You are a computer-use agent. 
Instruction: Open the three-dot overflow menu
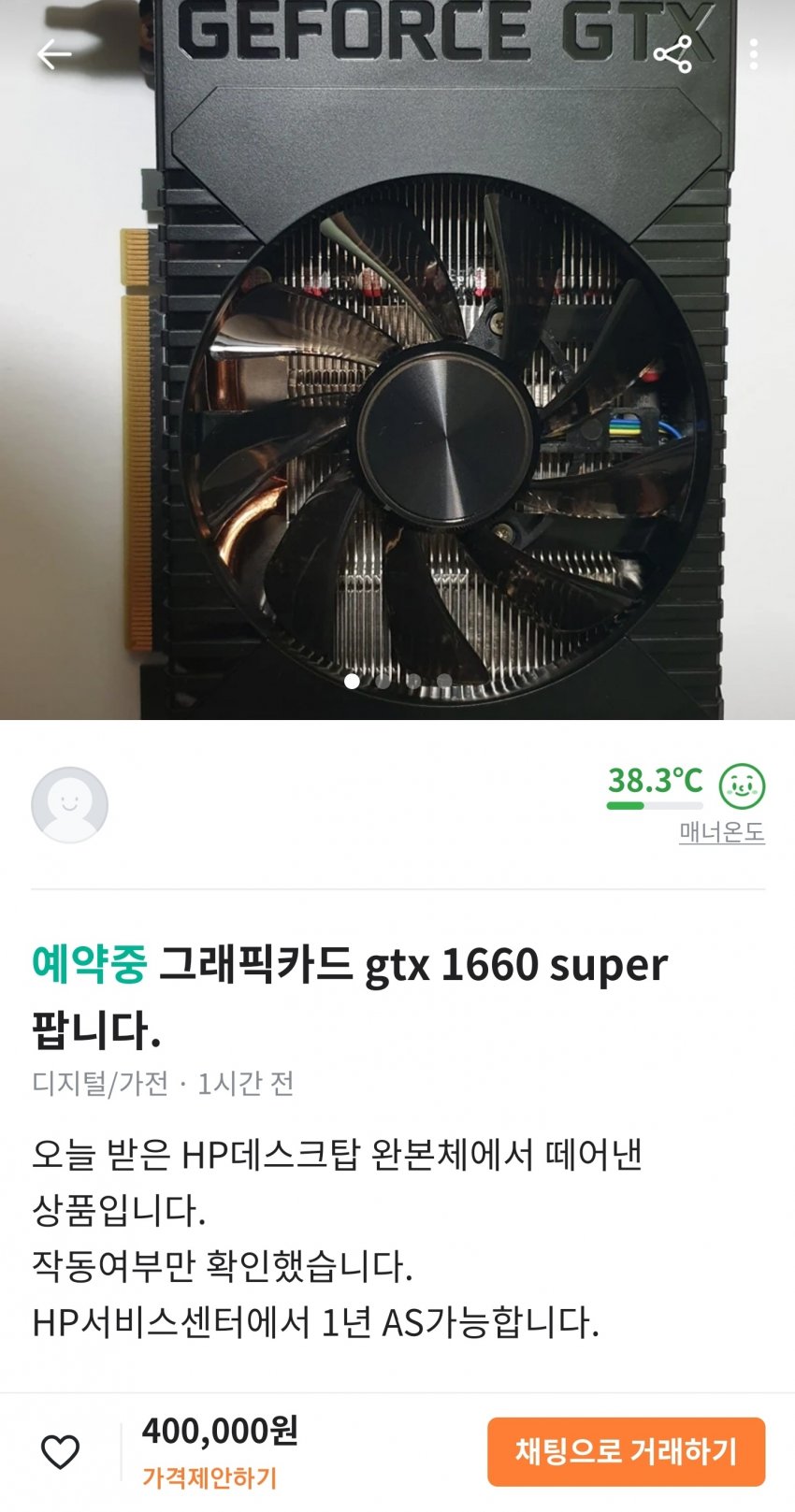[x=754, y=56]
